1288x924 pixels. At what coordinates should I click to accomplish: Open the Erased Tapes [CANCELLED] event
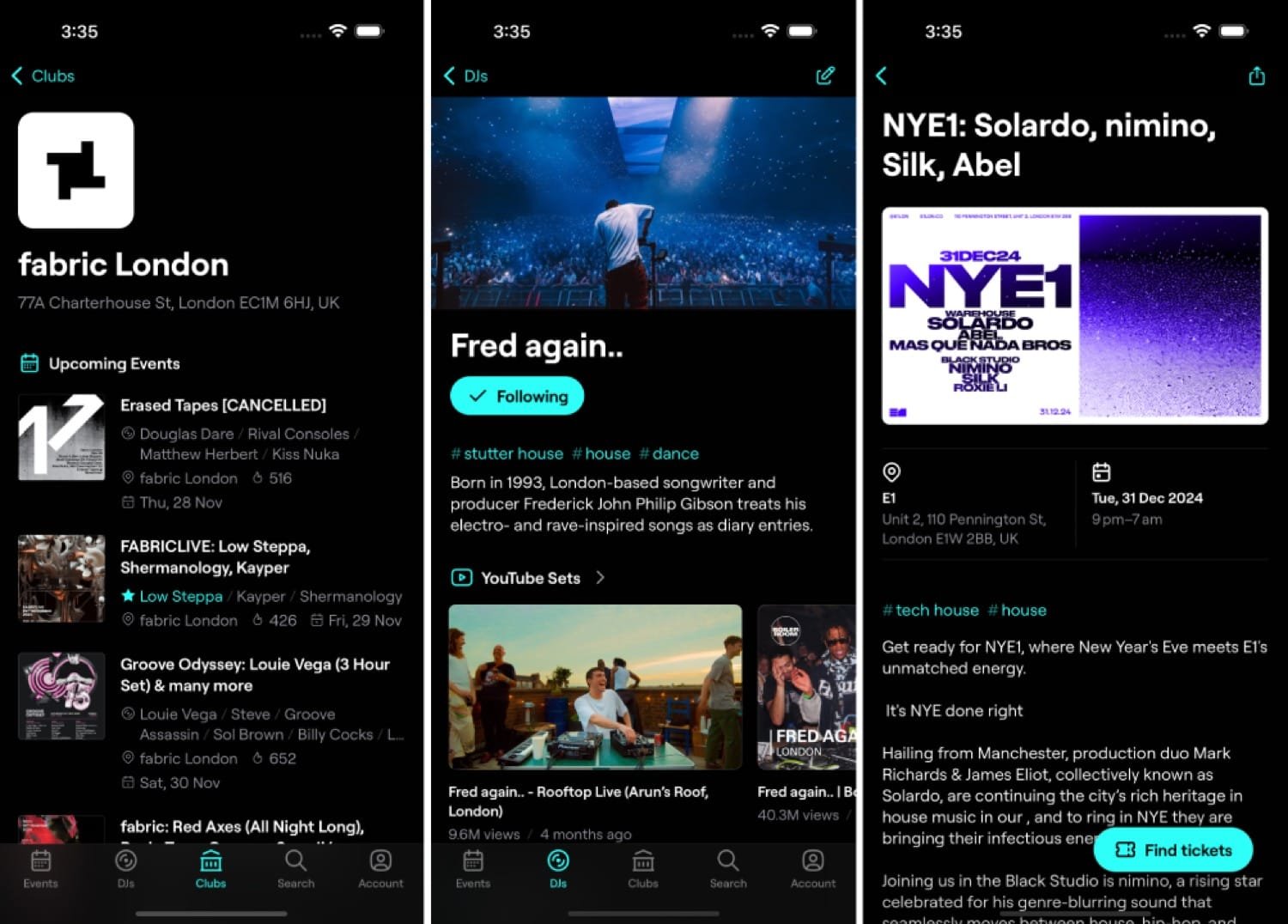click(x=223, y=405)
